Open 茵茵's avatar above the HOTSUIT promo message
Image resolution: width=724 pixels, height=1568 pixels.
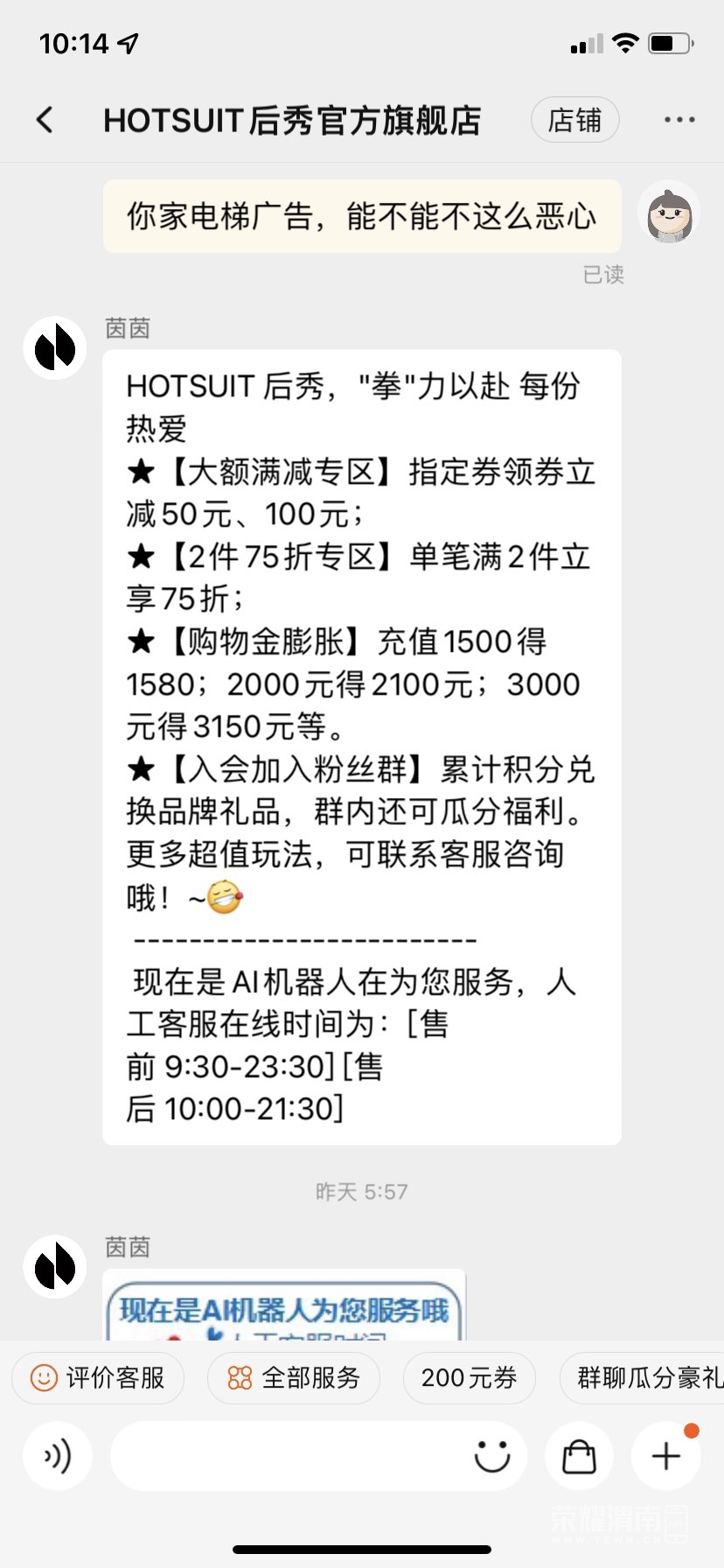[55, 348]
